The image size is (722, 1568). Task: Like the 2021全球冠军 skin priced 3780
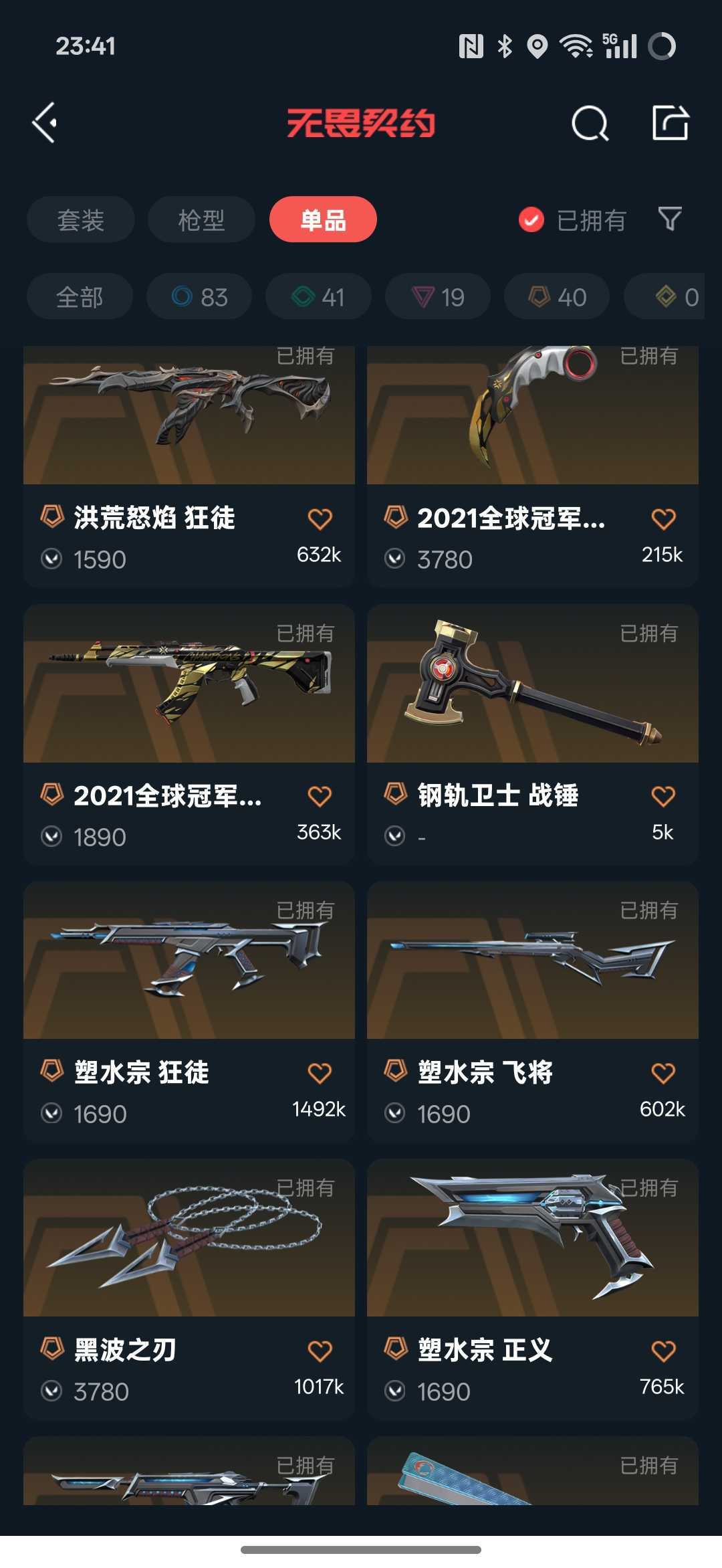tap(663, 518)
